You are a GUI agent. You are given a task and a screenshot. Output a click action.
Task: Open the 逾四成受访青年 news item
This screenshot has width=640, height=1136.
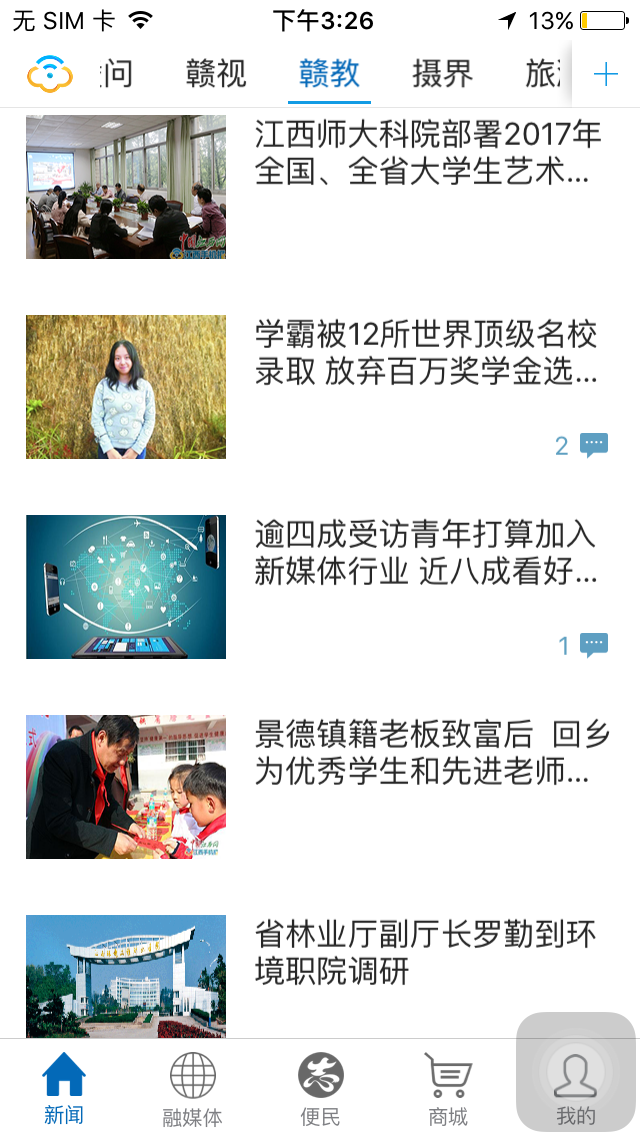click(x=427, y=553)
